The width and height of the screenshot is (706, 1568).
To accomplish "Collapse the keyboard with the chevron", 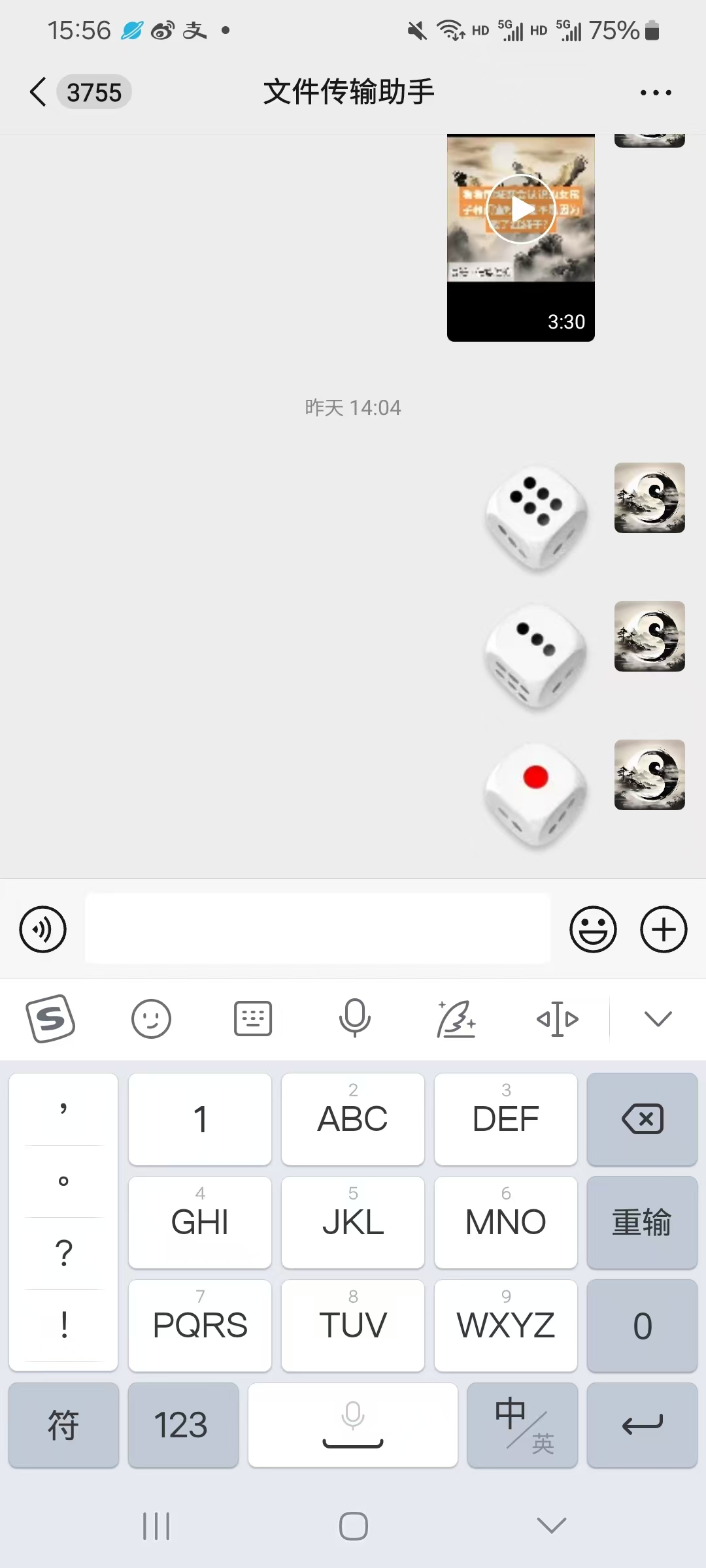I will (x=658, y=1019).
